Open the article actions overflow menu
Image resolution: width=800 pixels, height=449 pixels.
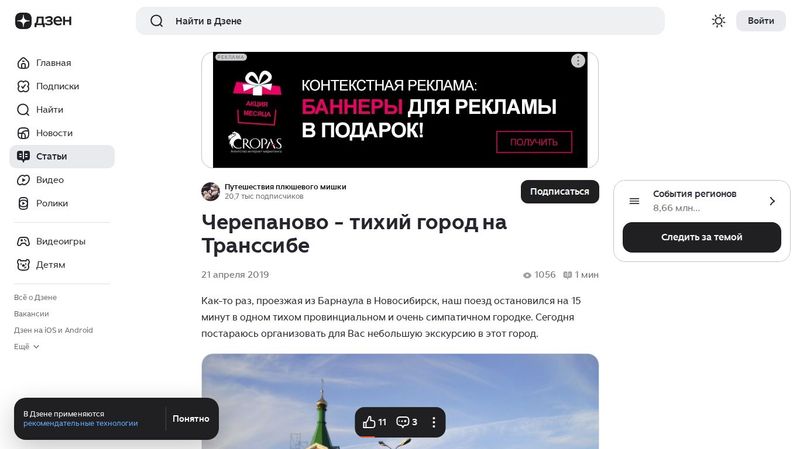pyautogui.click(x=434, y=422)
